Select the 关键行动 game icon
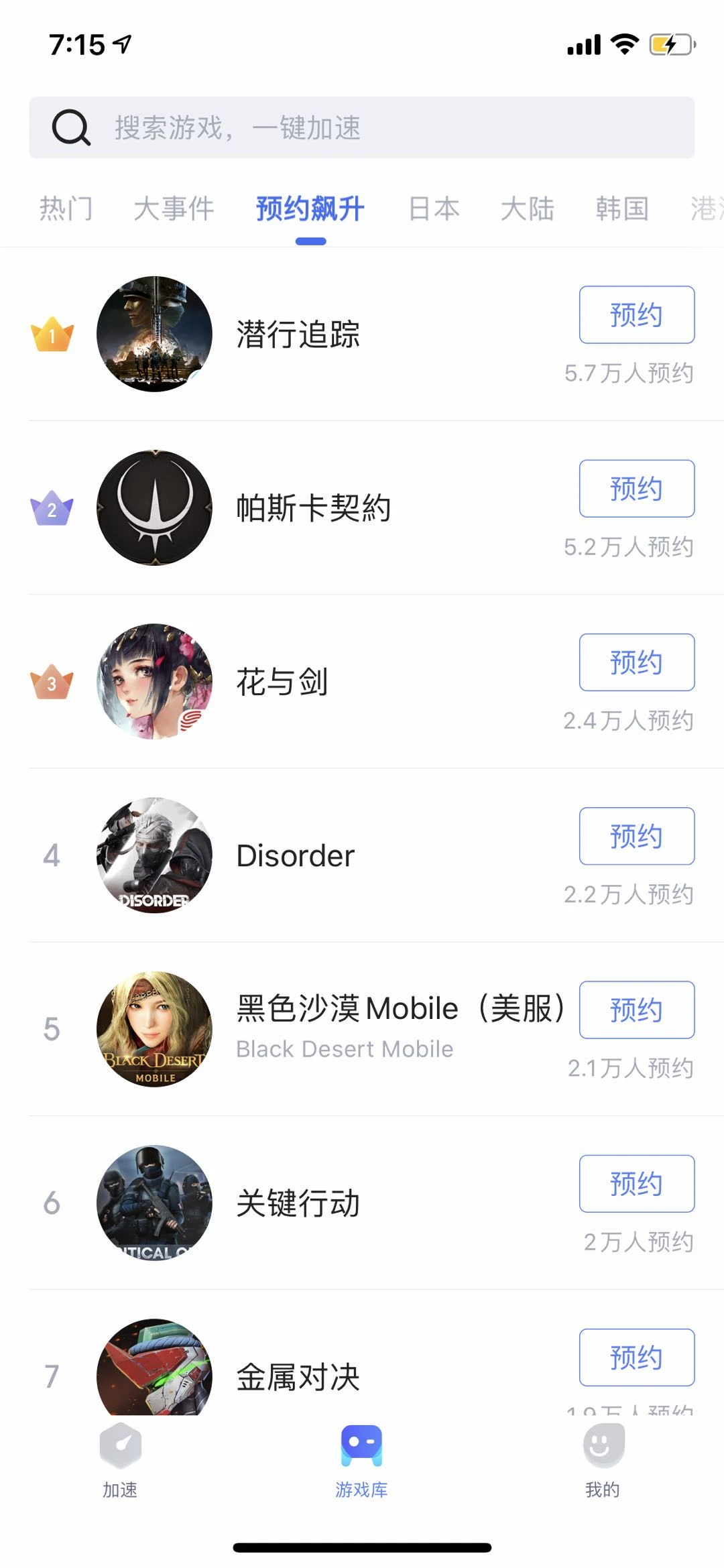The width and height of the screenshot is (724, 1568). (x=154, y=1202)
